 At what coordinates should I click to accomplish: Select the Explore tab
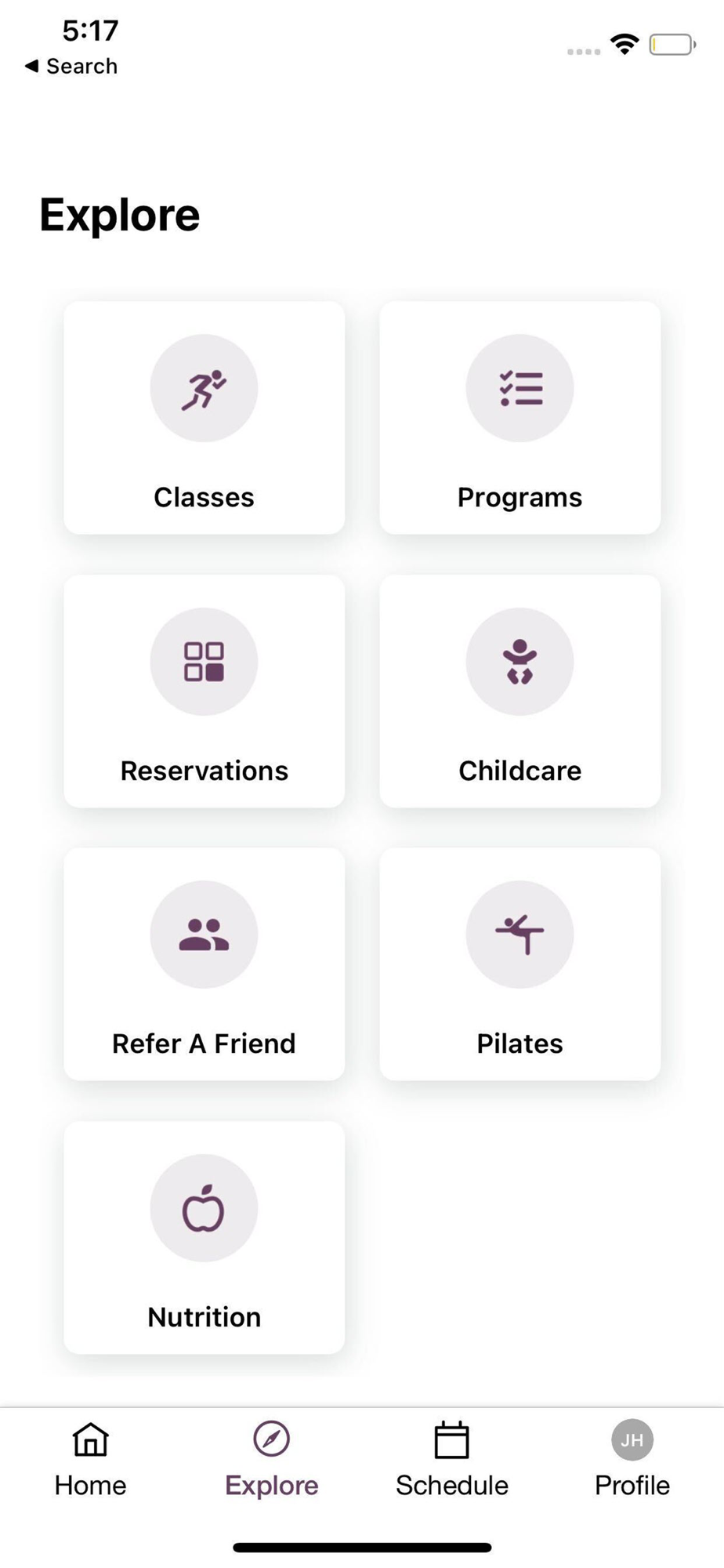click(x=271, y=1460)
